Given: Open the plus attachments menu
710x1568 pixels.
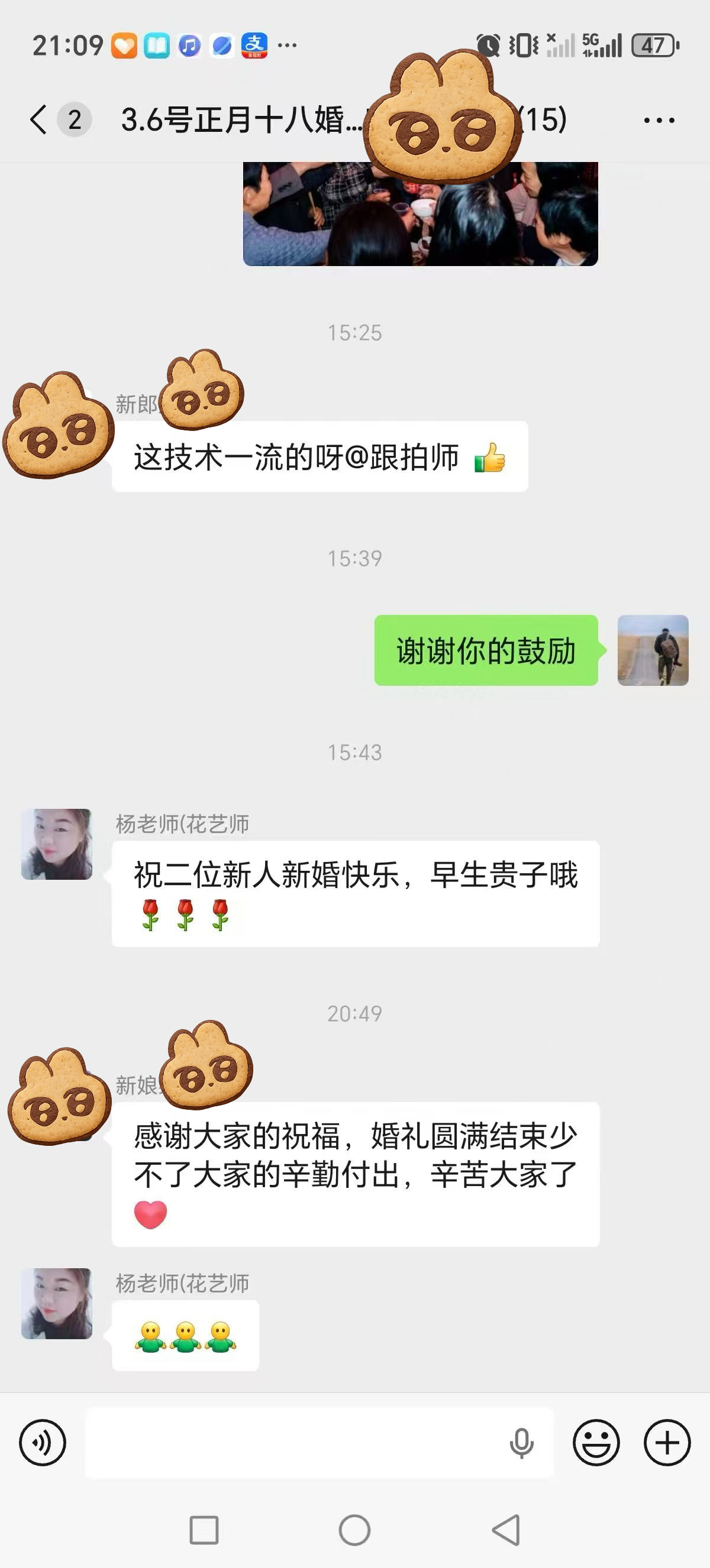Looking at the screenshot, I should [667, 1443].
